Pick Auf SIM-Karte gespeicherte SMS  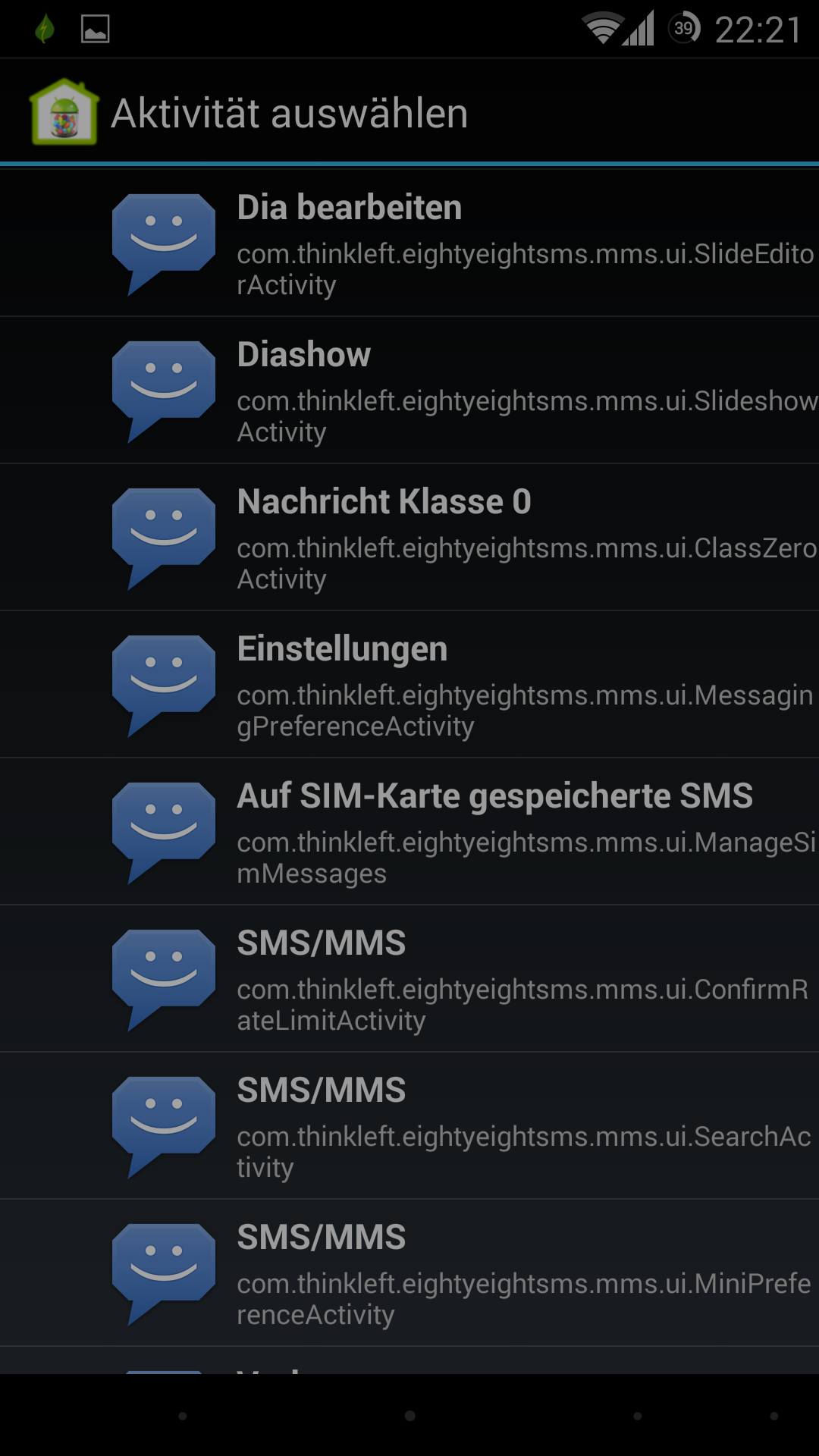409,832
